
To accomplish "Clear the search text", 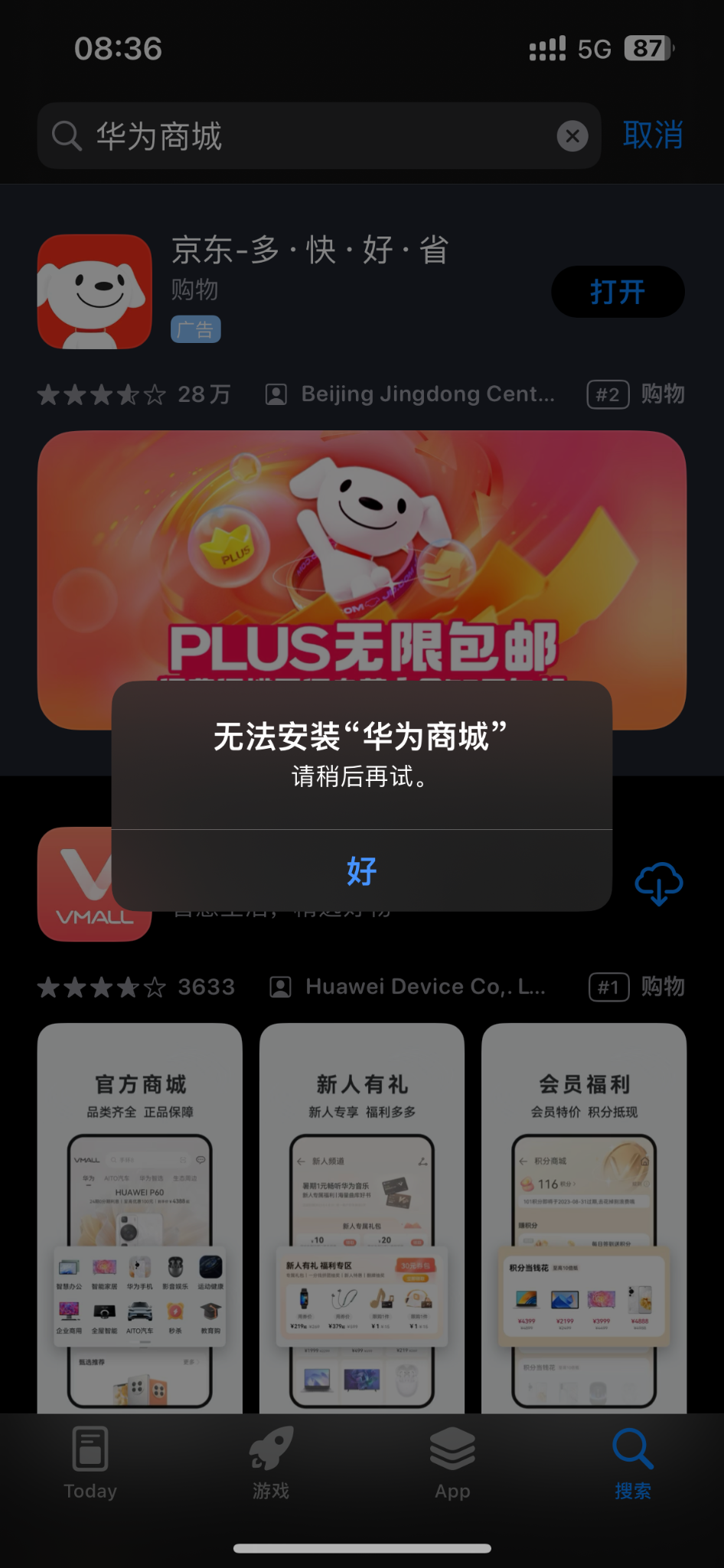I will tap(572, 136).
